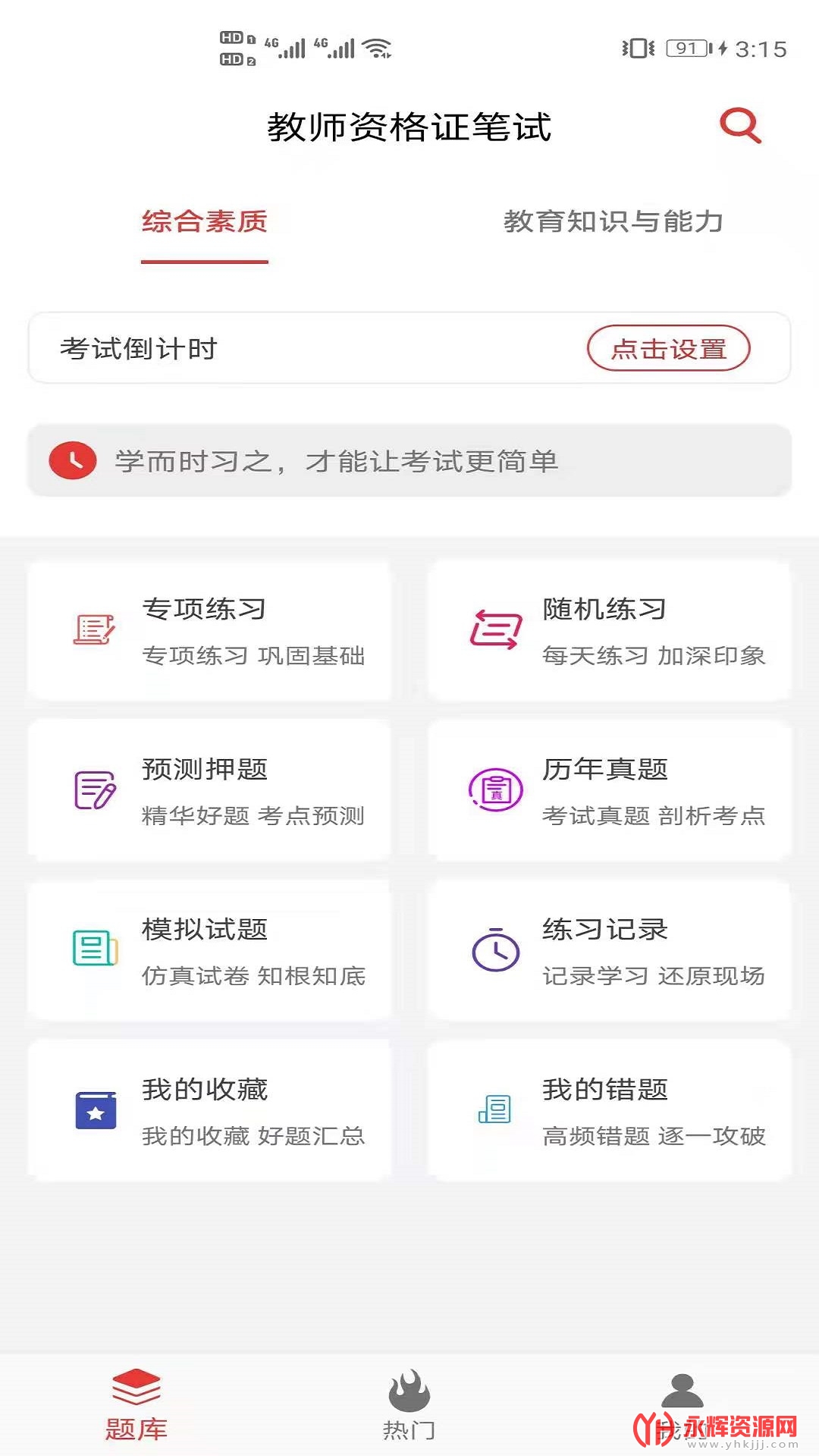
Task: Open the 专项练习 card
Action: (x=209, y=631)
